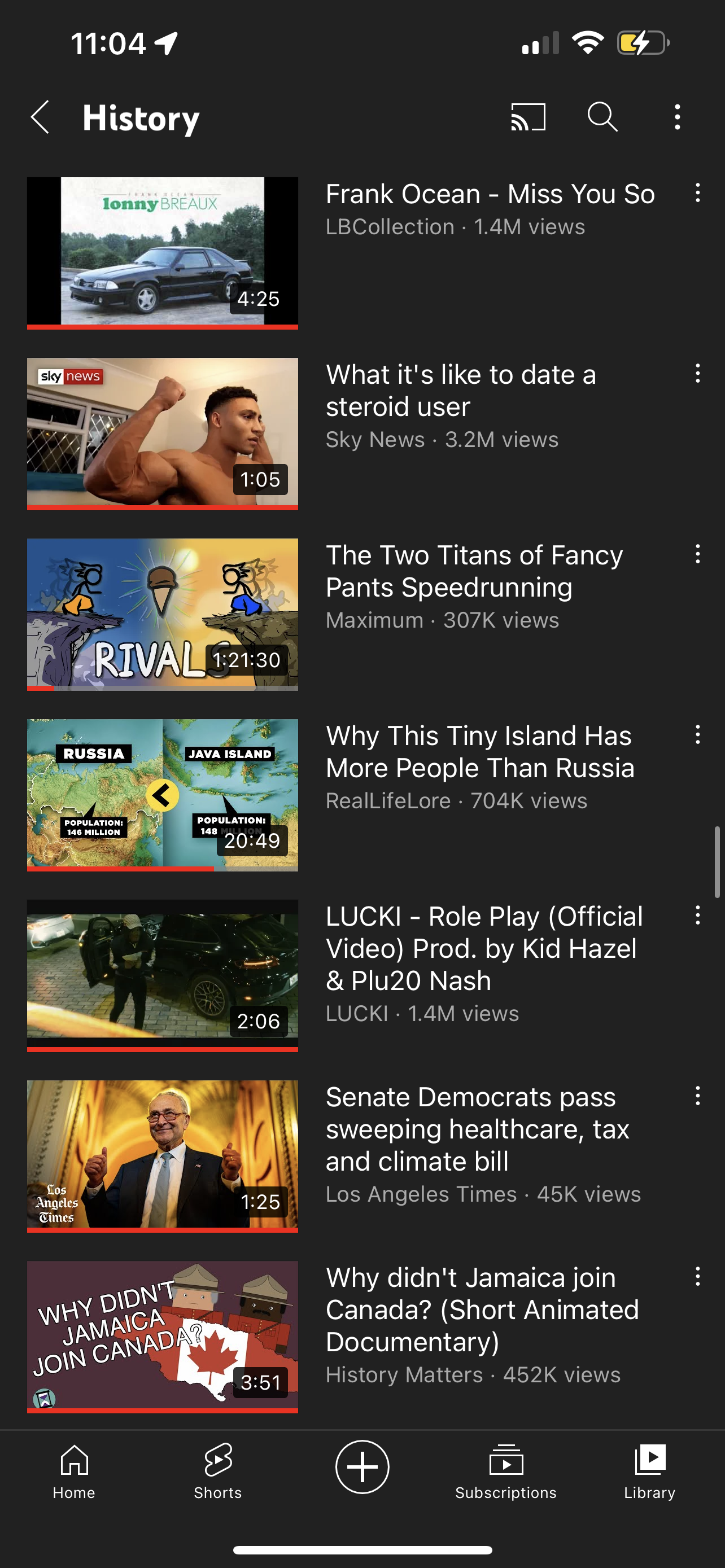This screenshot has height=1568, width=725.
Task: Open options for LUCKI Role Play video
Action: [697, 915]
